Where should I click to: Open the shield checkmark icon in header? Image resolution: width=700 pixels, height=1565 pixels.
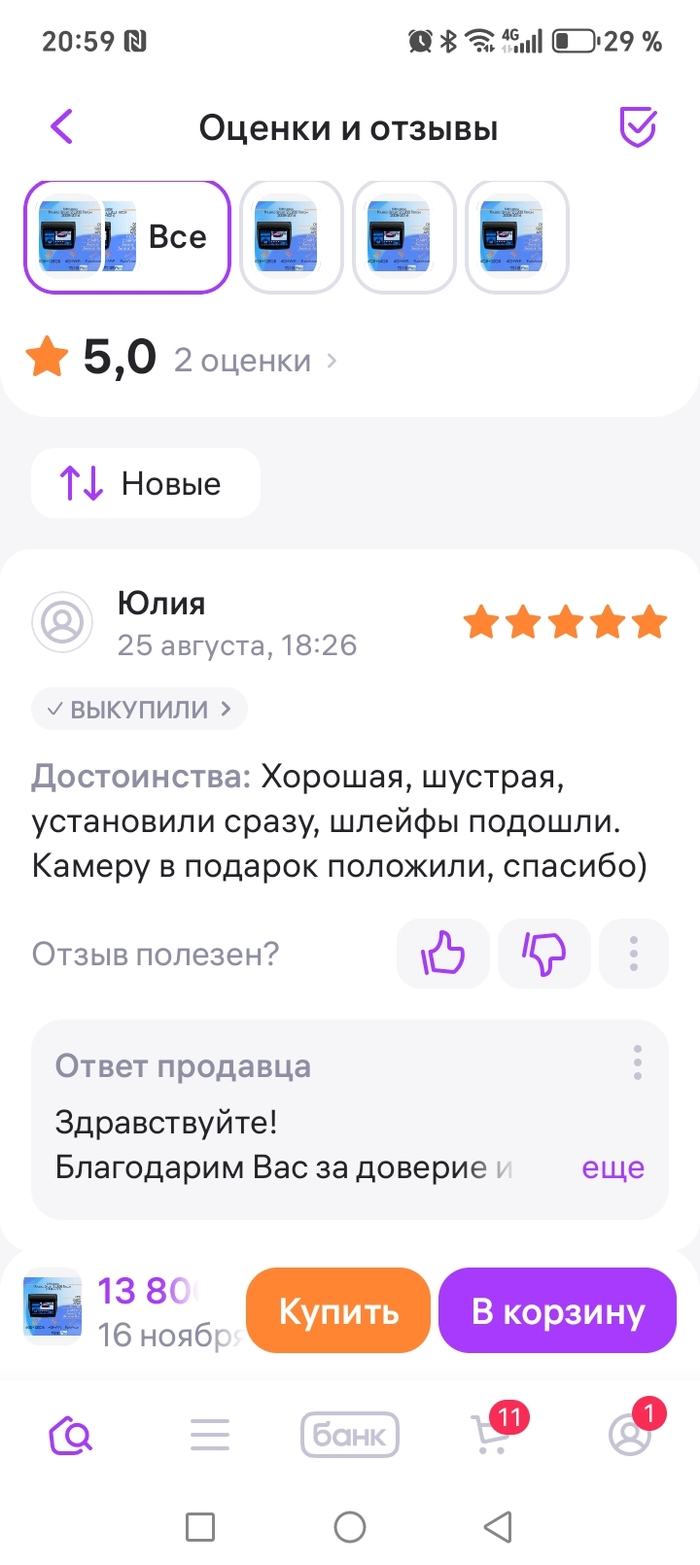coord(637,128)
